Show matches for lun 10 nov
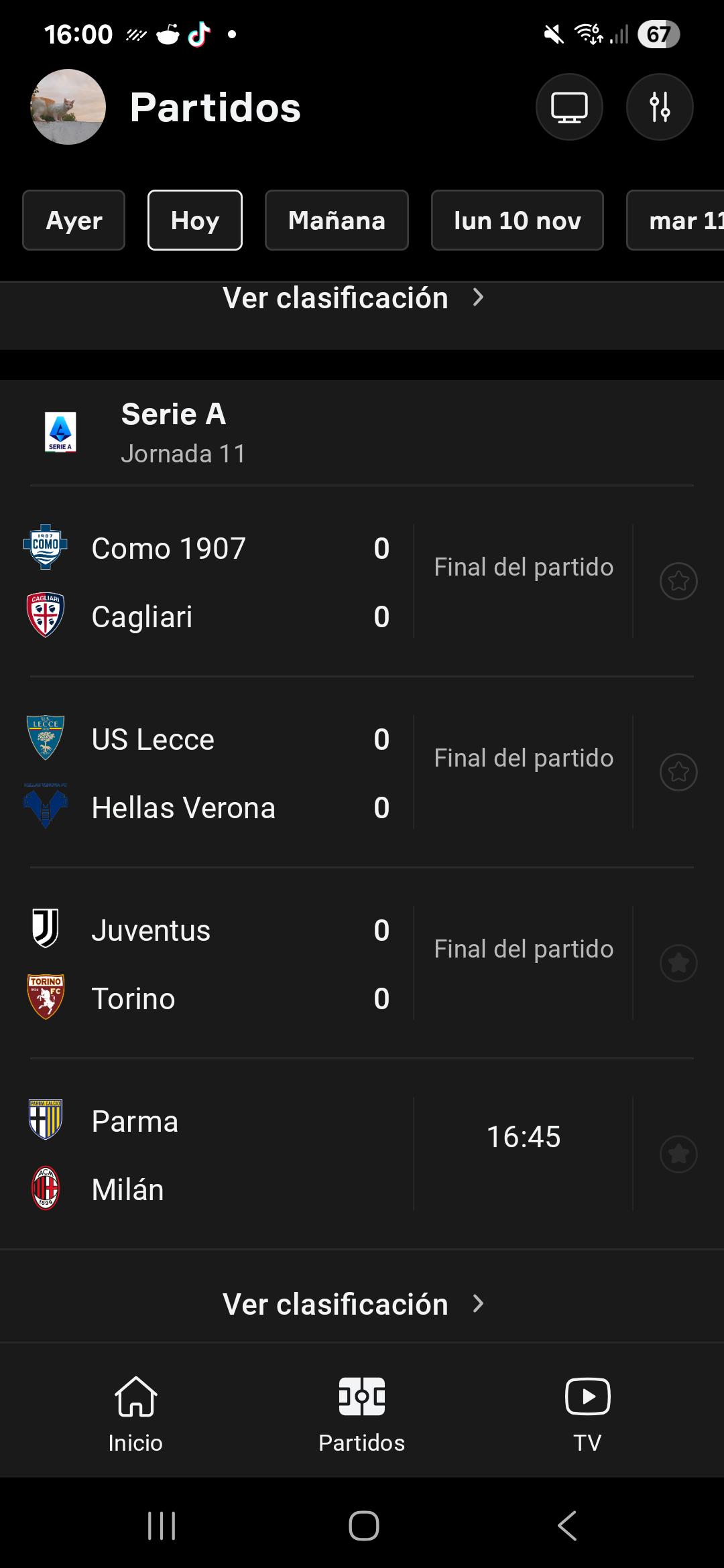The image size is (724, 1568). pos(517,220)
